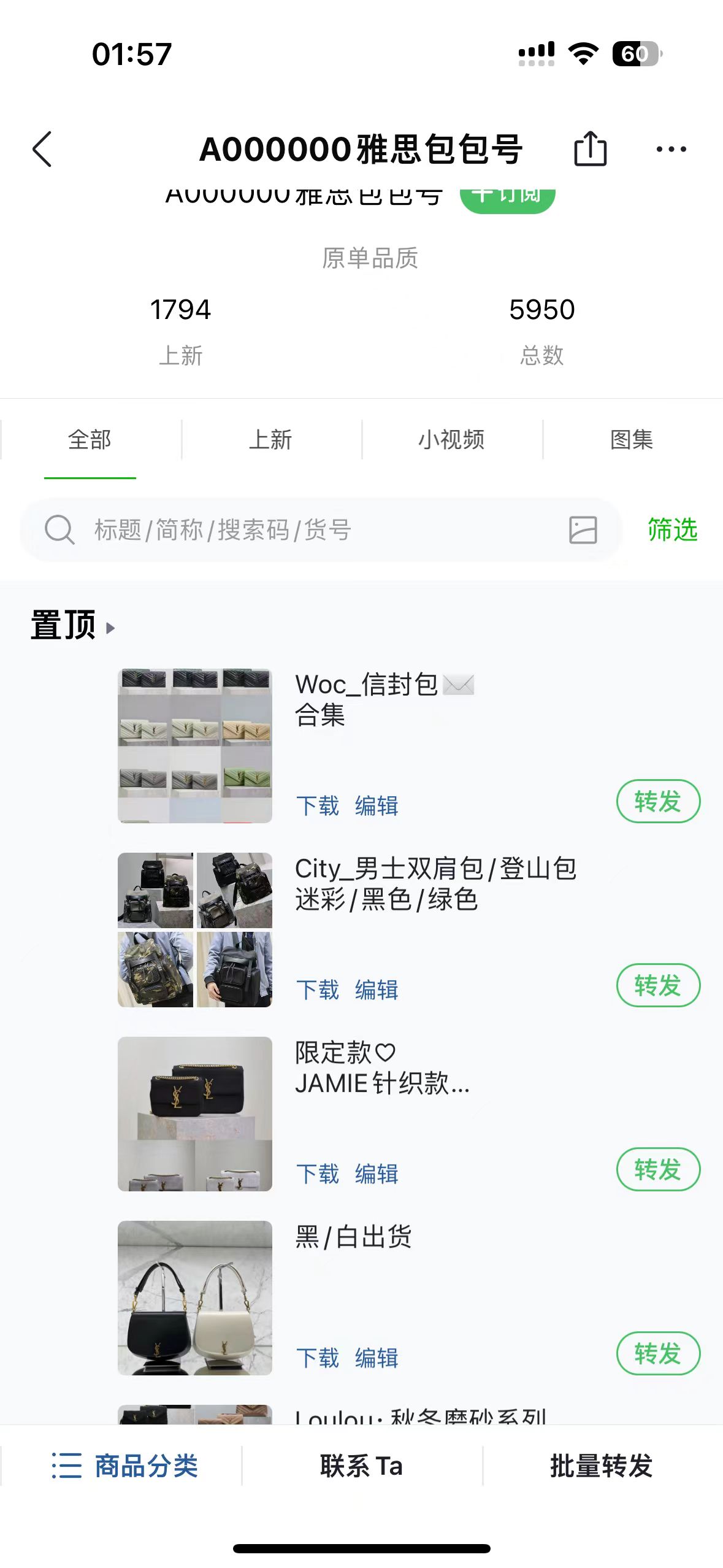Select the 全部 tab
Screen dimensions: 723x1568
point(90,440)
